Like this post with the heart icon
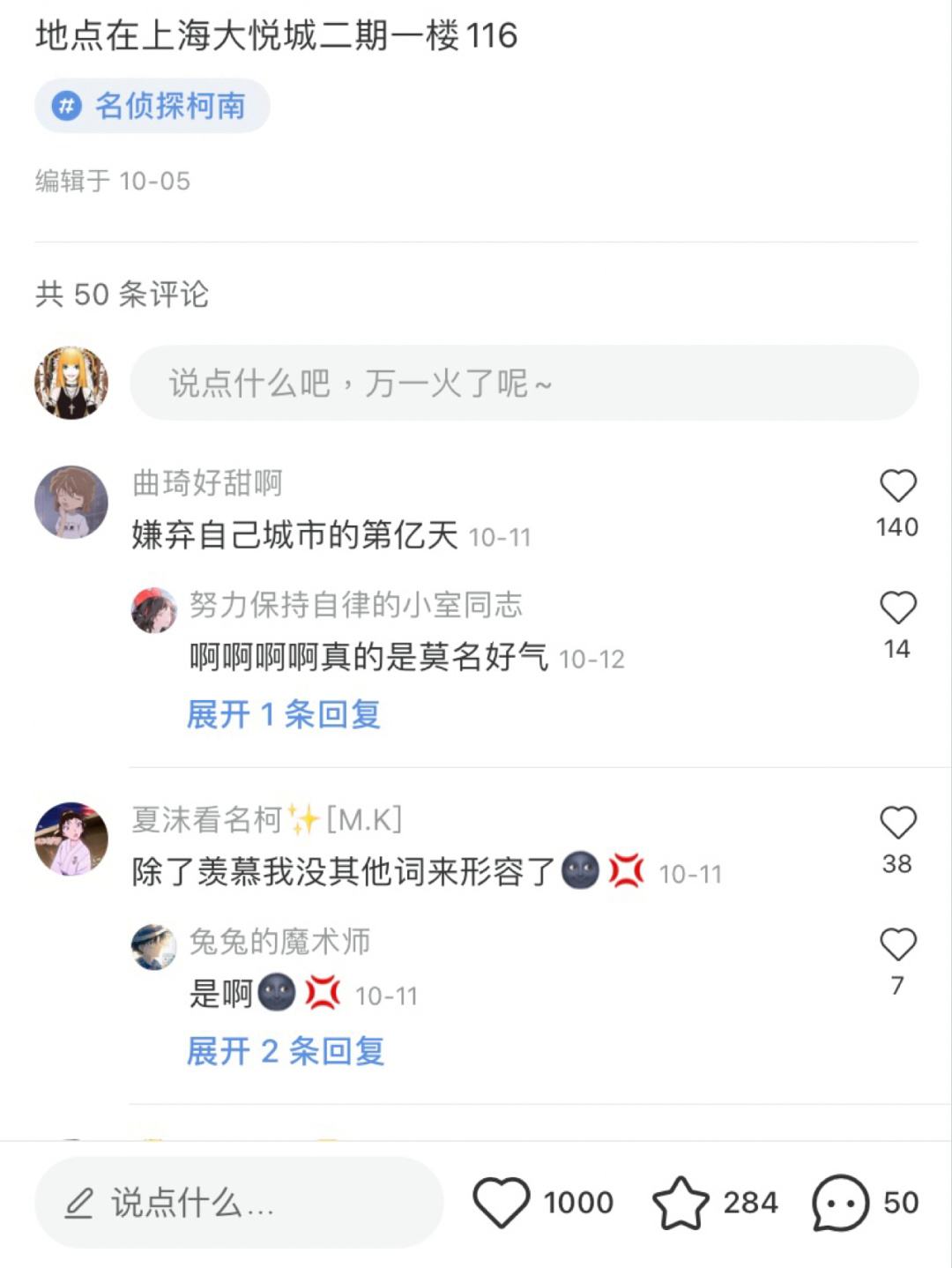 pyautogui.click(x=502, y=1202)
